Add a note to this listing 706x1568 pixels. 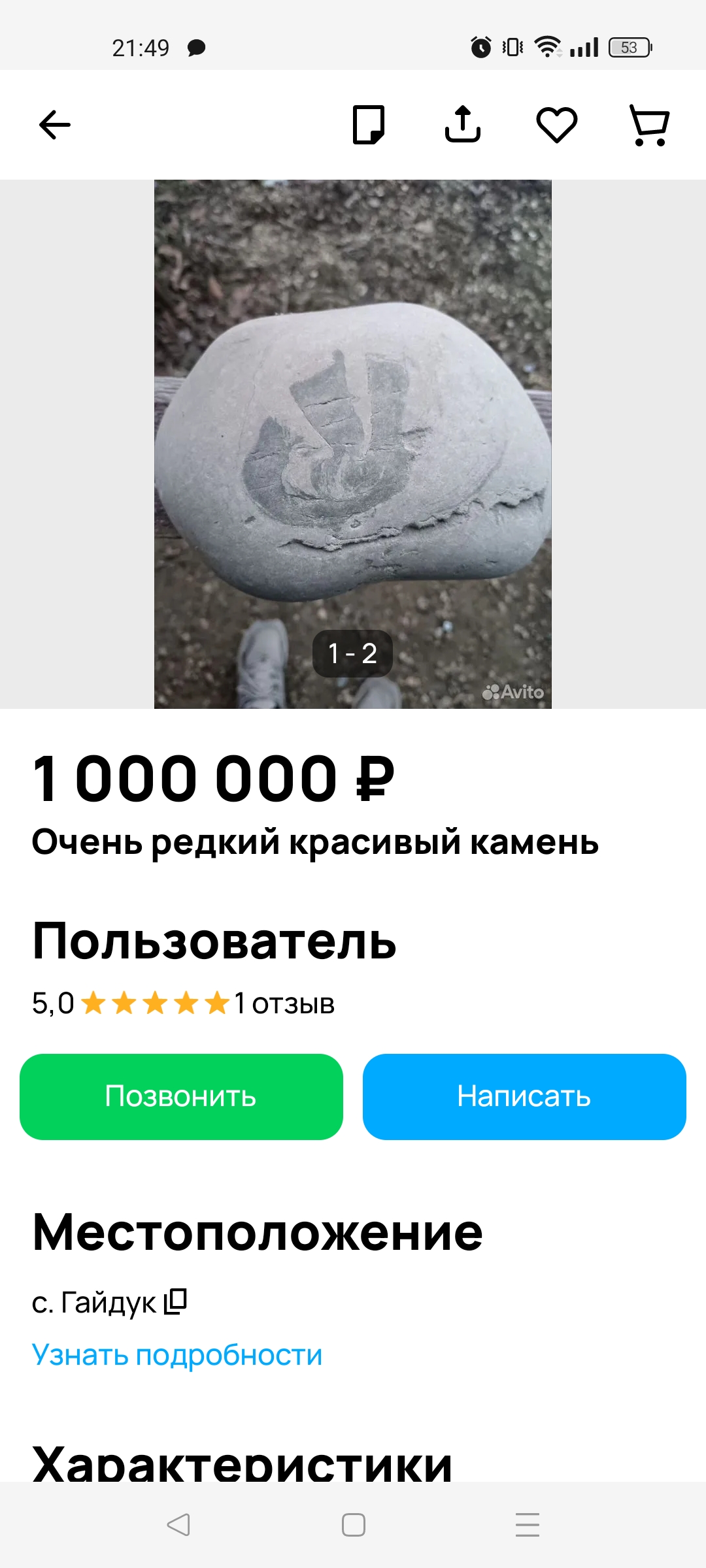tap(369, 125)
